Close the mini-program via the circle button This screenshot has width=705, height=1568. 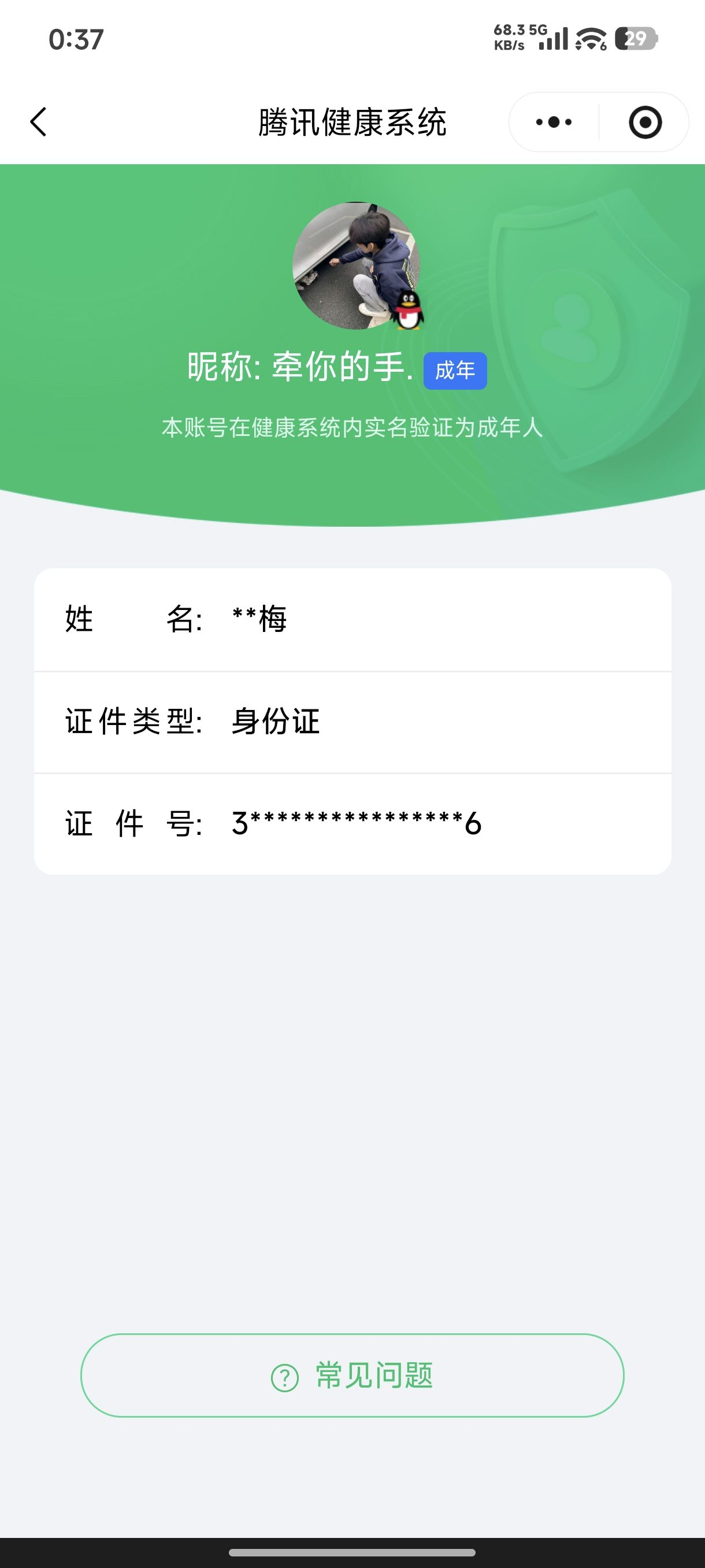645,122
